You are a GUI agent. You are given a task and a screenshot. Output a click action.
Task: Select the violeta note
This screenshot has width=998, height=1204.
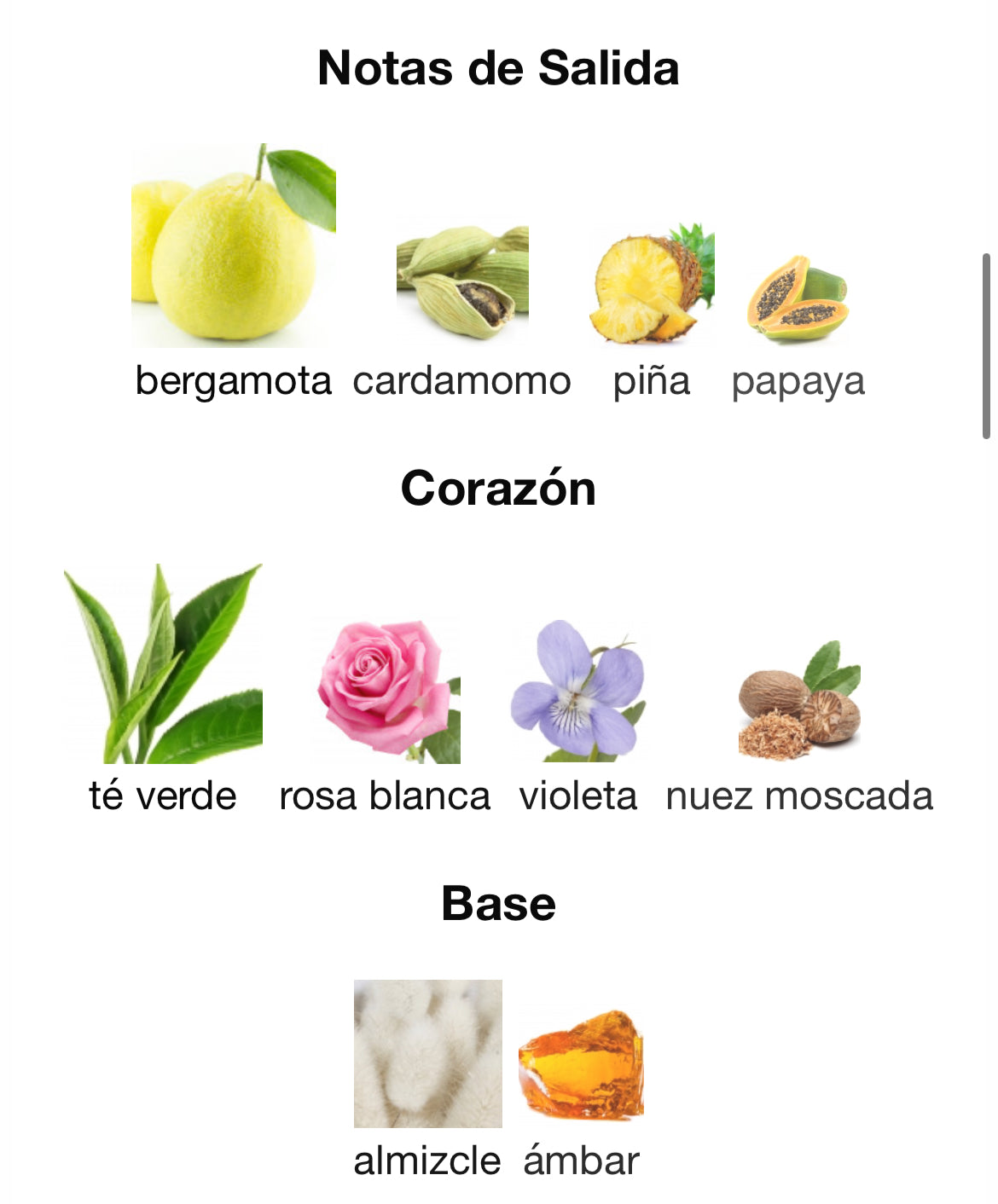578,691
